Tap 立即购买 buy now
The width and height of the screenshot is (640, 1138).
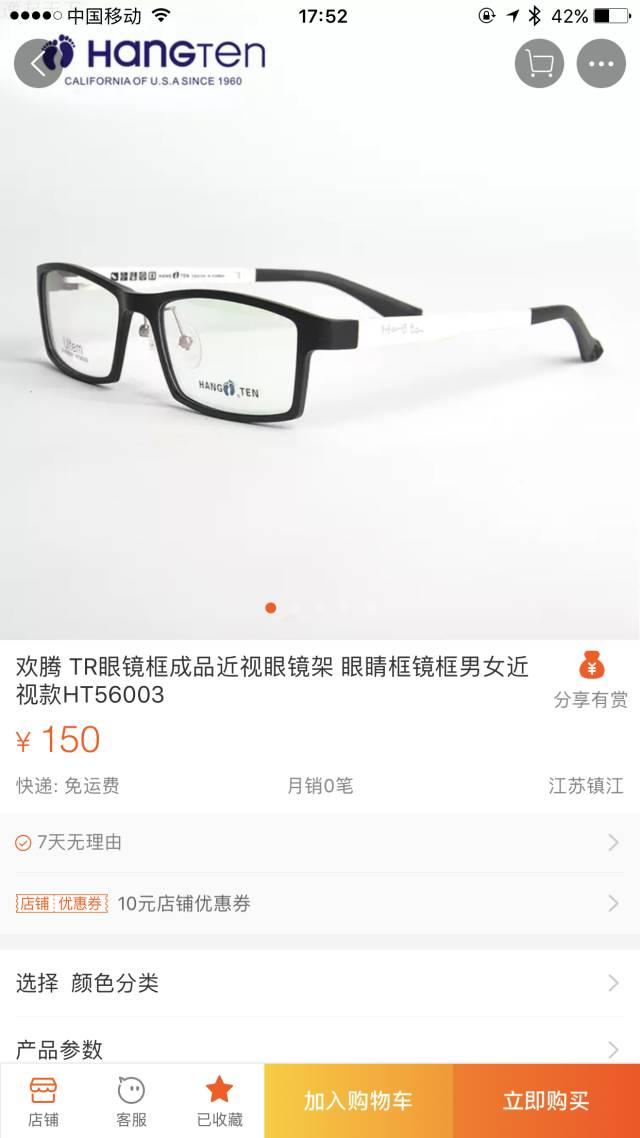tap(546, 1101)
